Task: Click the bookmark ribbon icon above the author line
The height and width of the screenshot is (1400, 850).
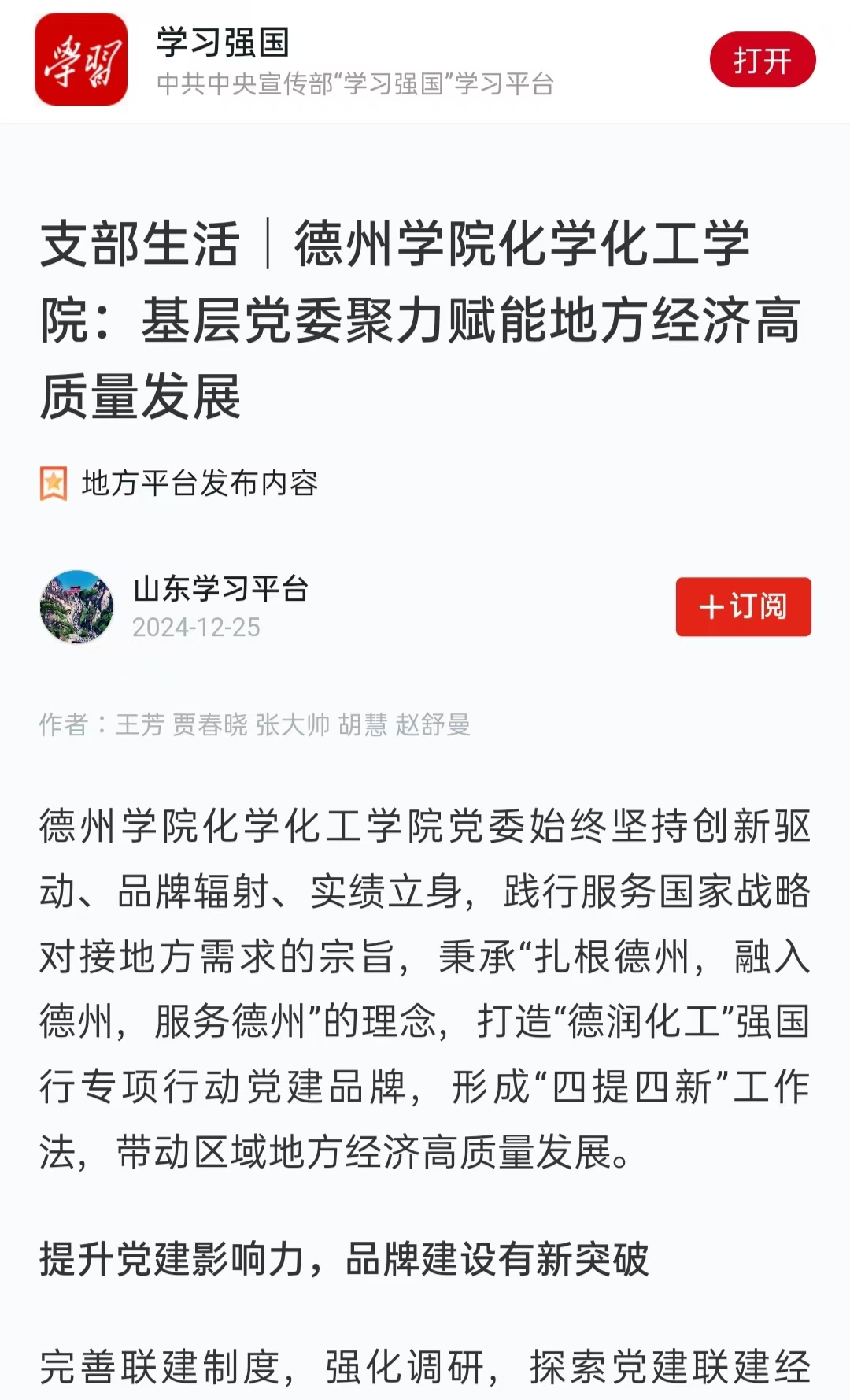Action: [52, 484]
